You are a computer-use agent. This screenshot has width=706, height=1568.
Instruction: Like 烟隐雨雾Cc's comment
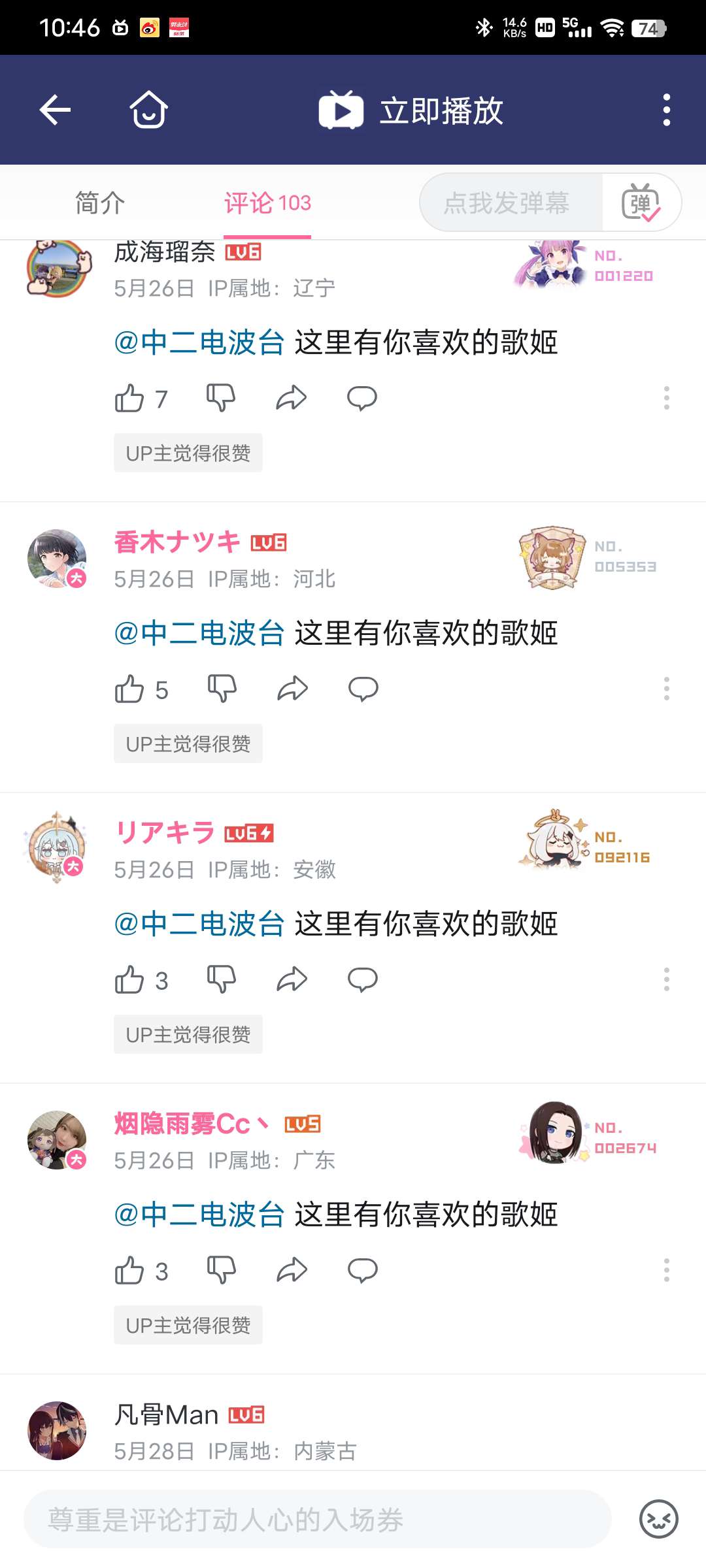pyautogui.click(x=129, y=1270)
